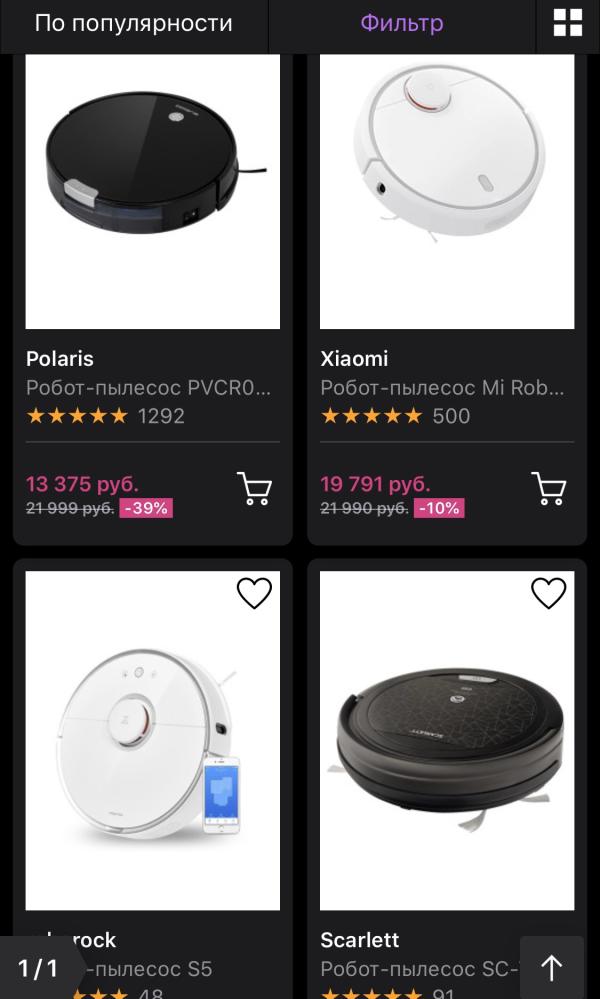Screen dimensions: 600x999
Task: Add the Scarlett vacuum to favorites
Action: pos(548,593)
